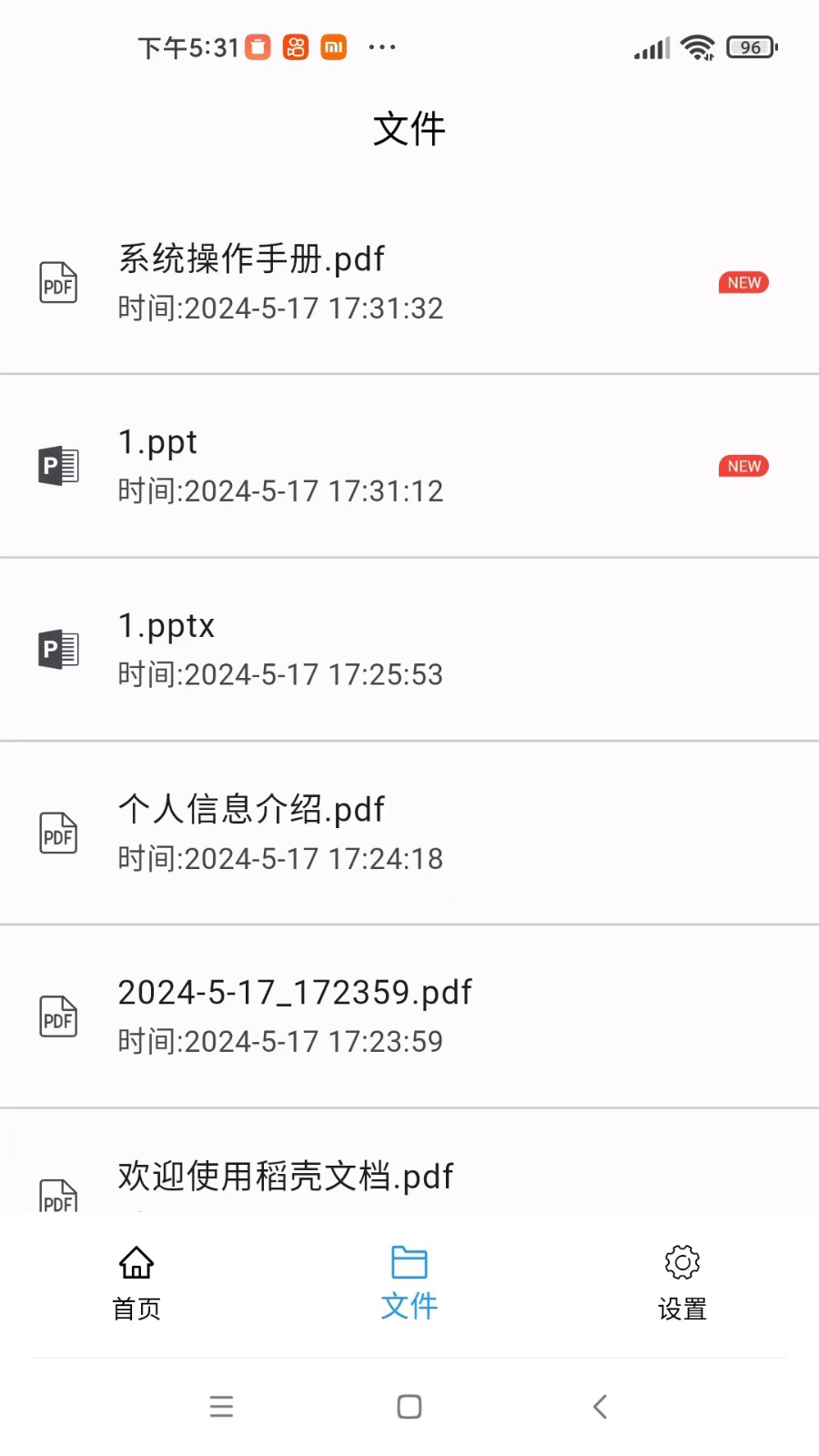Image resolution: width=819 pixels, height=1456 pixels.
Task: Click the PDF icon of 系统操作手册.pdf
Action: click(x=57, y=283)
